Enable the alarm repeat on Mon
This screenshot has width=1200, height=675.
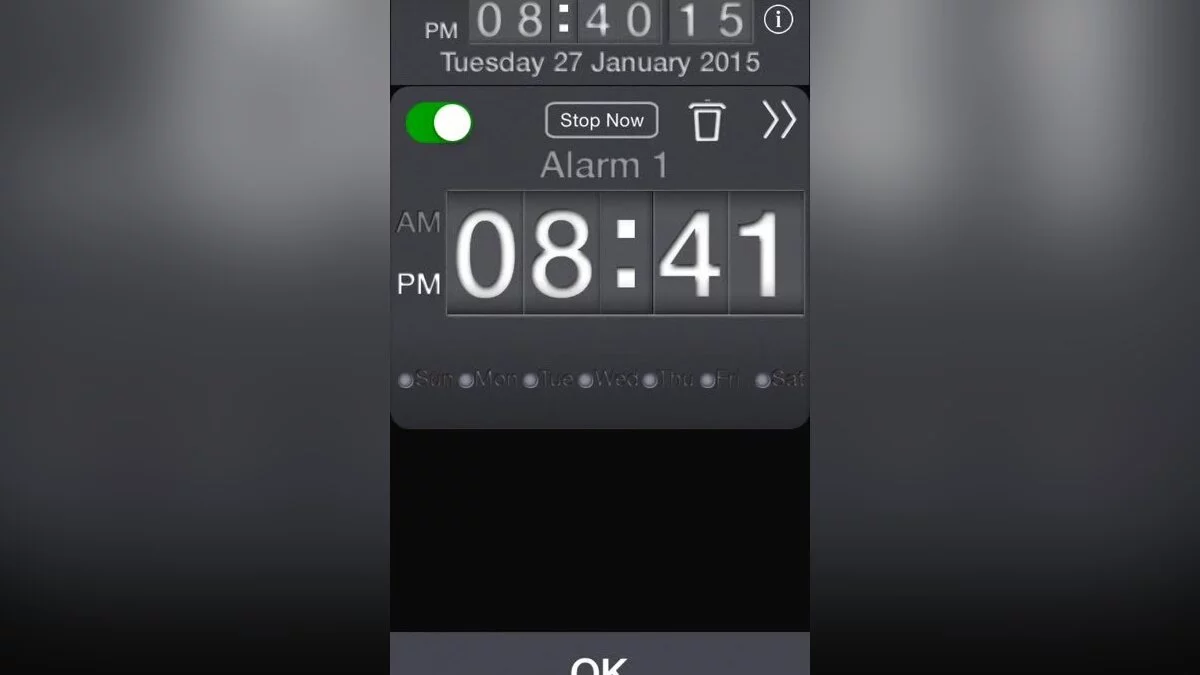click(x=488, y=380)
